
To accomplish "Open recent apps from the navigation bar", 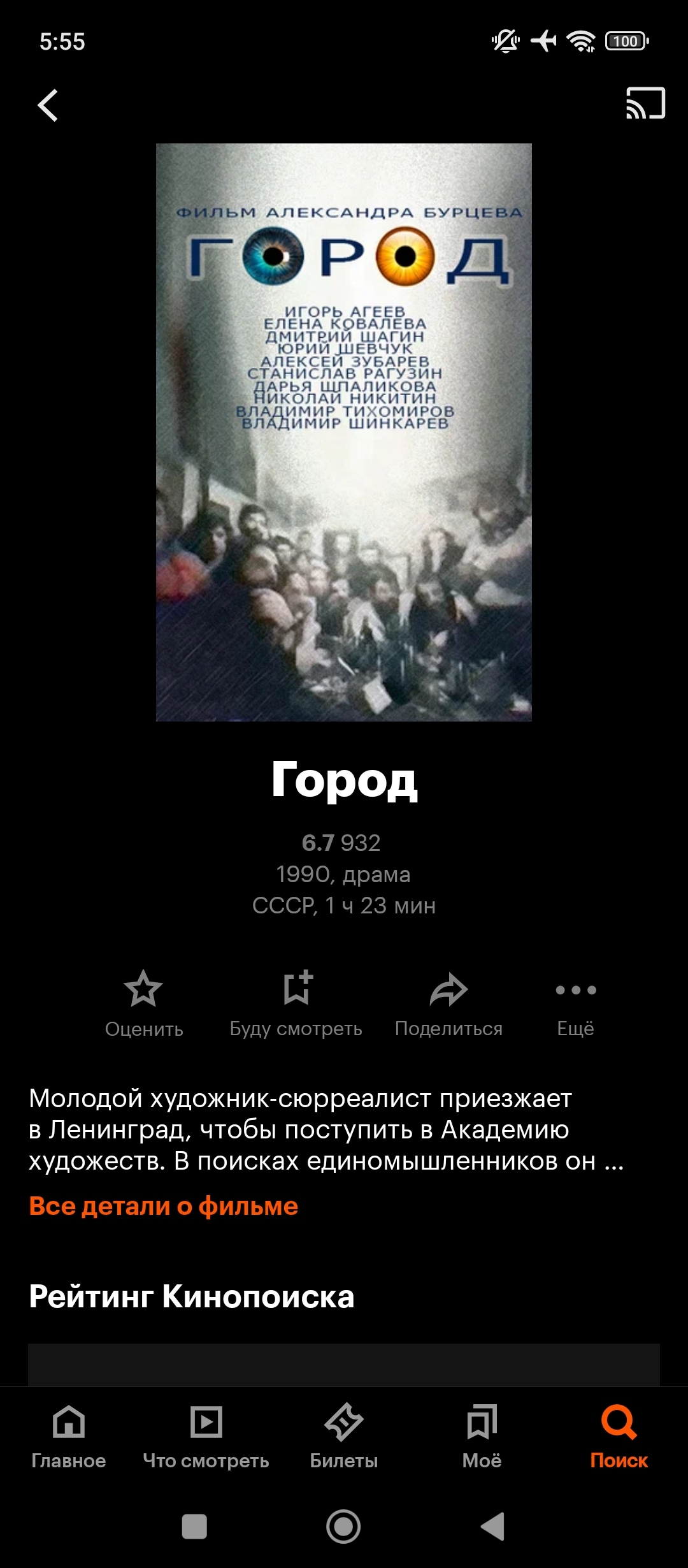I will pyautogui.click(x=194, y=1527).
